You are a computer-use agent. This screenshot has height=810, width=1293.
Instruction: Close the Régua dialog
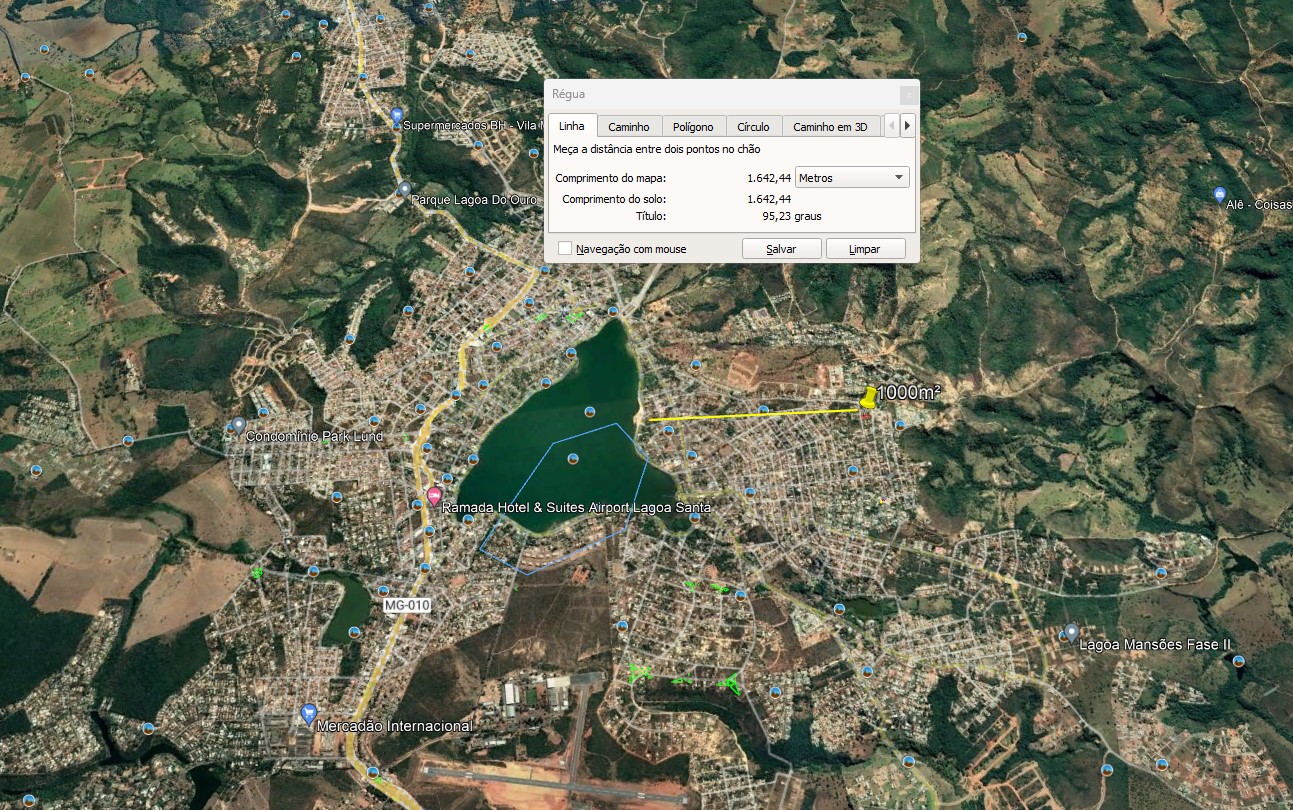(908, 95)
